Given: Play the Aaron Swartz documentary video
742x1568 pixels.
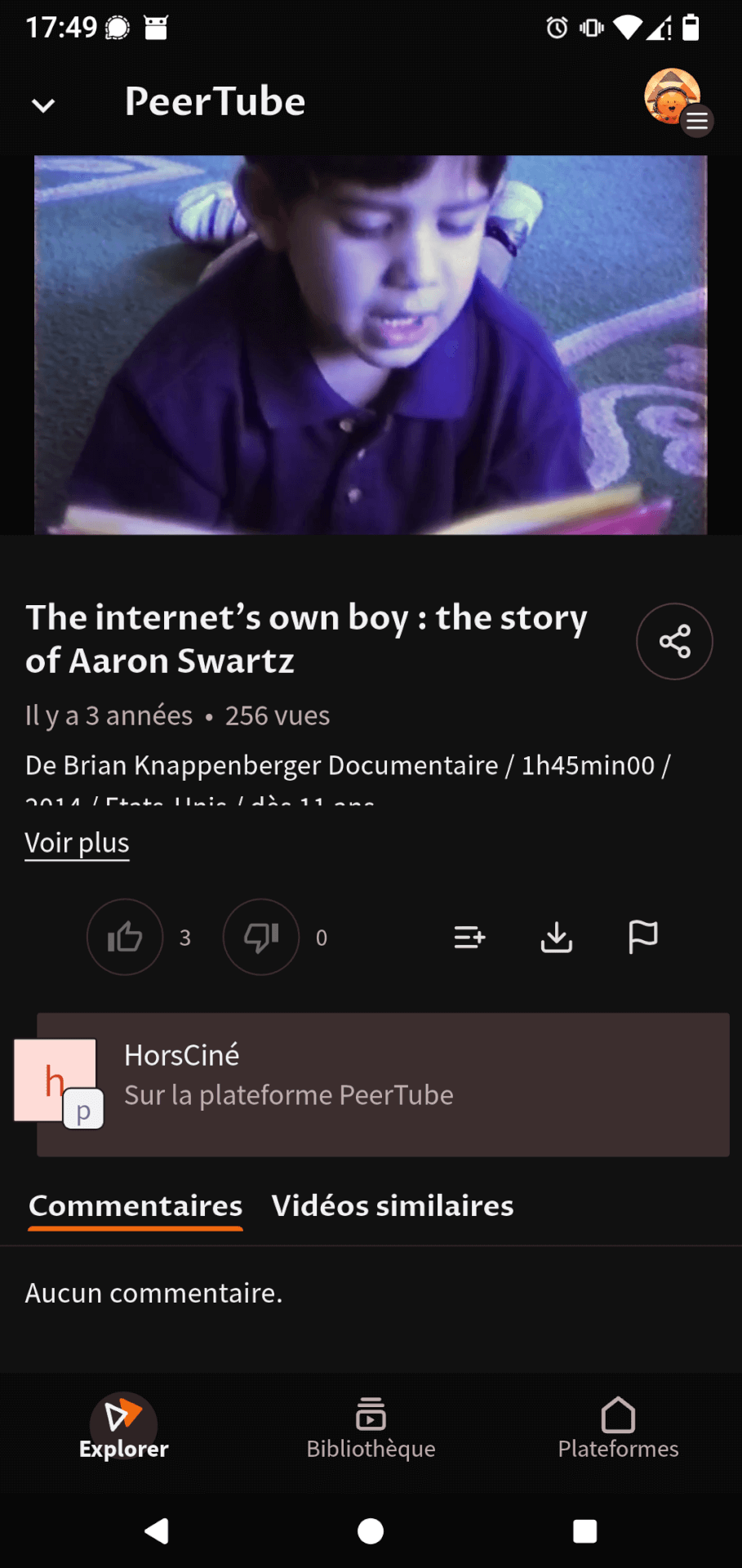Looking at the screenshot, I should pyautogui.click(x=371, y=345).
